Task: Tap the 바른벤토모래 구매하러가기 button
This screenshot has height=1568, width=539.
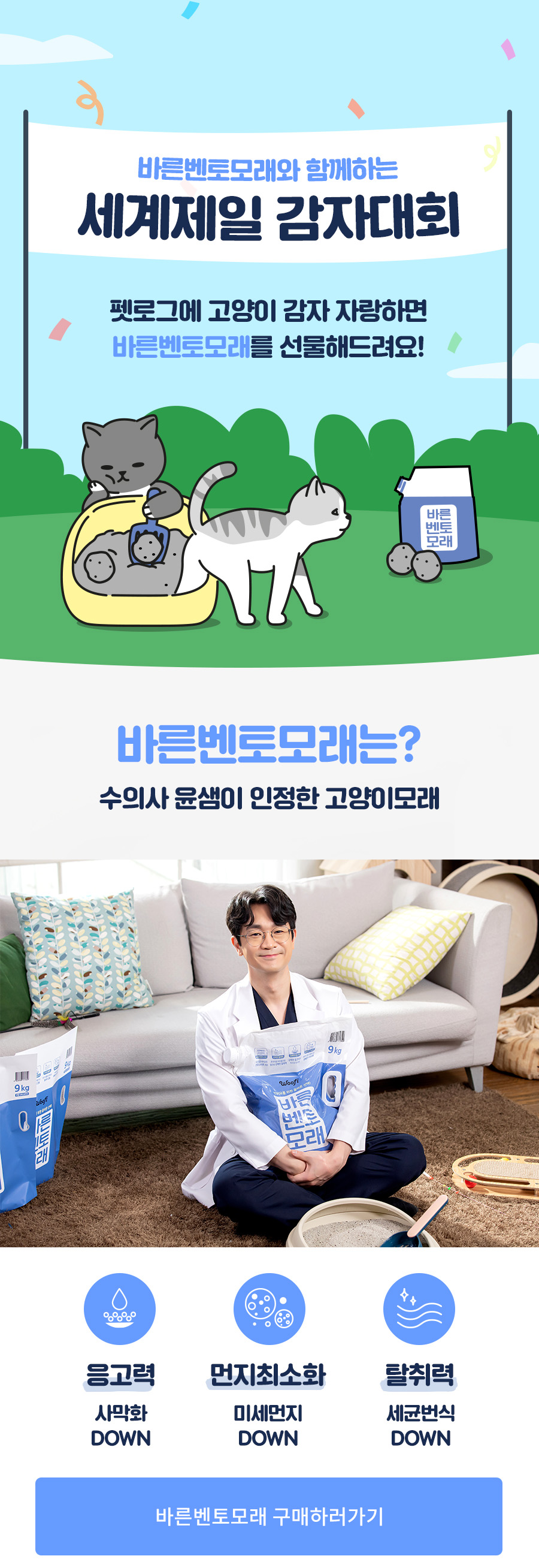Action: click(269, 1516)
